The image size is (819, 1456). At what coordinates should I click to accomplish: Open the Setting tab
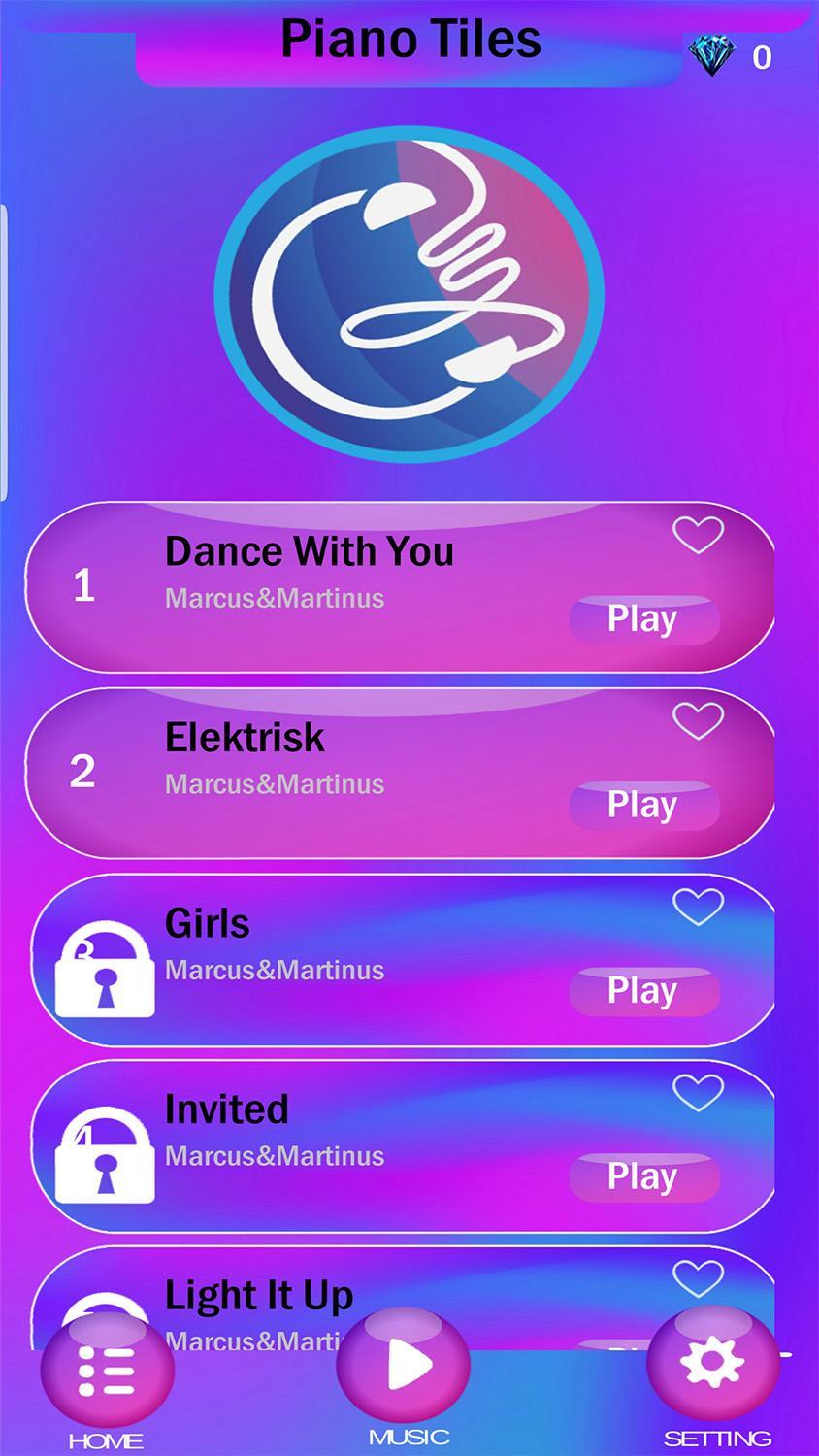[713, 1365]
